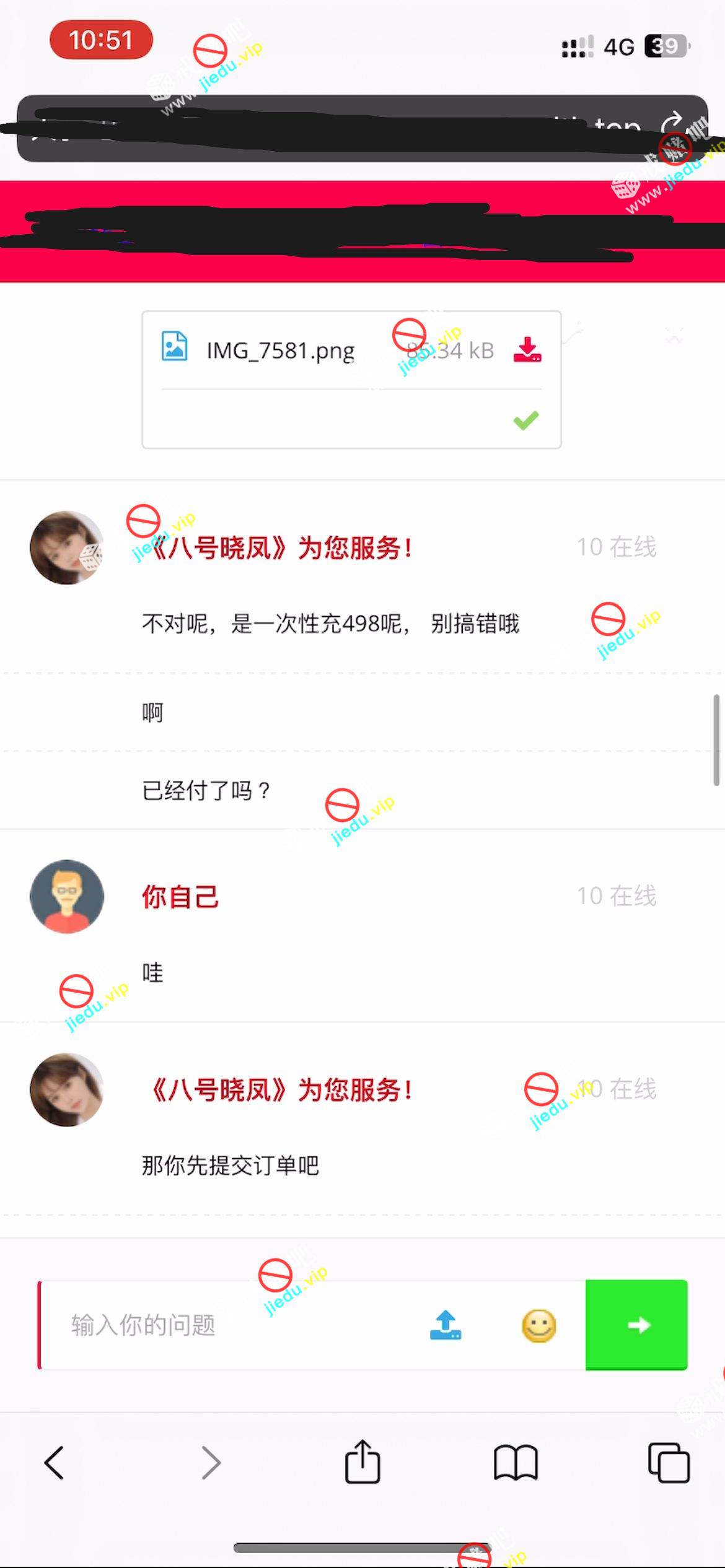Reload the page in address bar
725x1568 pixels.
point(673,124)
